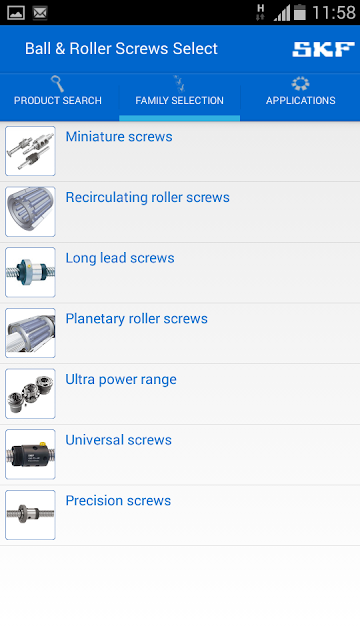View Planetary roller screws
360x640 pixels.
coord(180,333)
